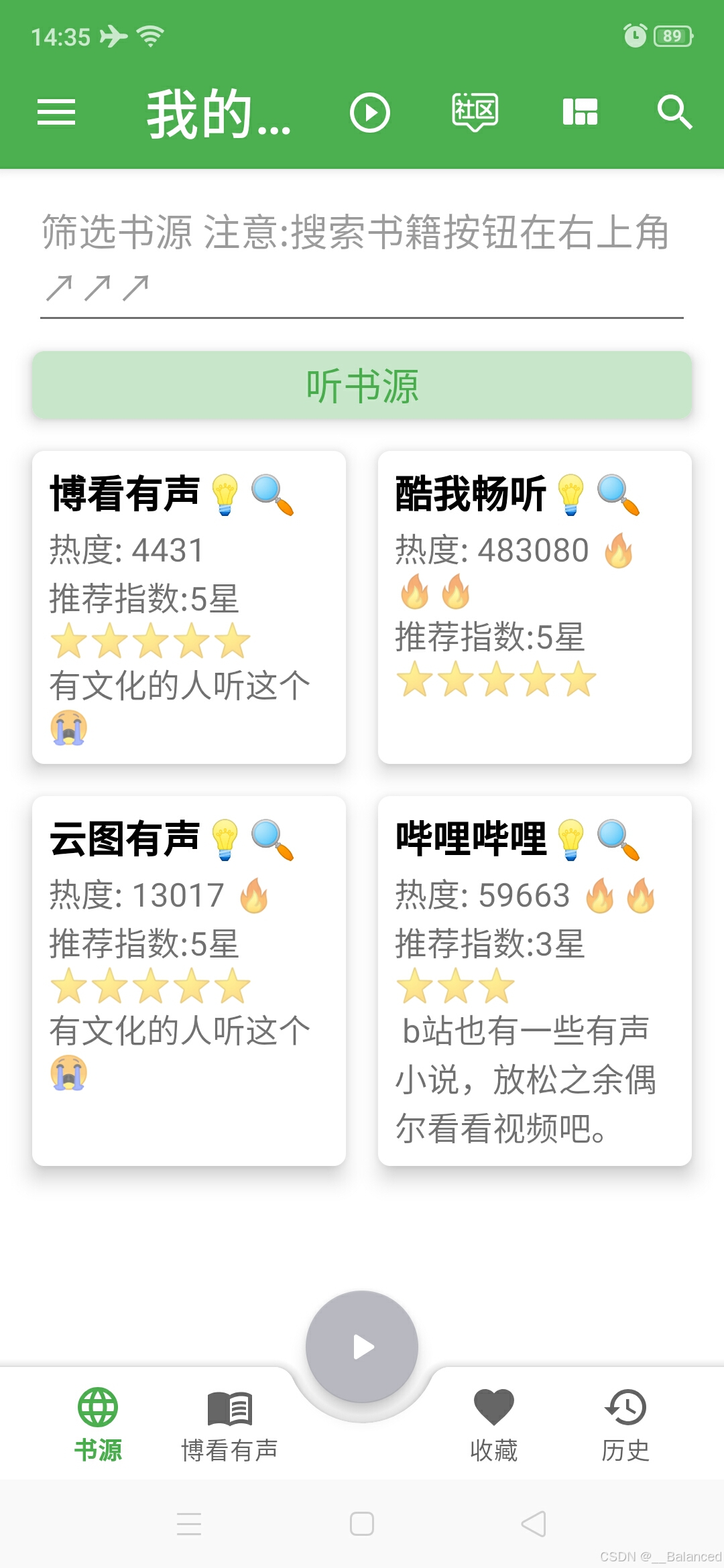Open the 酷我畅听 source card
This screenshot has height=1568, width=724.
[x=534, y=607]
